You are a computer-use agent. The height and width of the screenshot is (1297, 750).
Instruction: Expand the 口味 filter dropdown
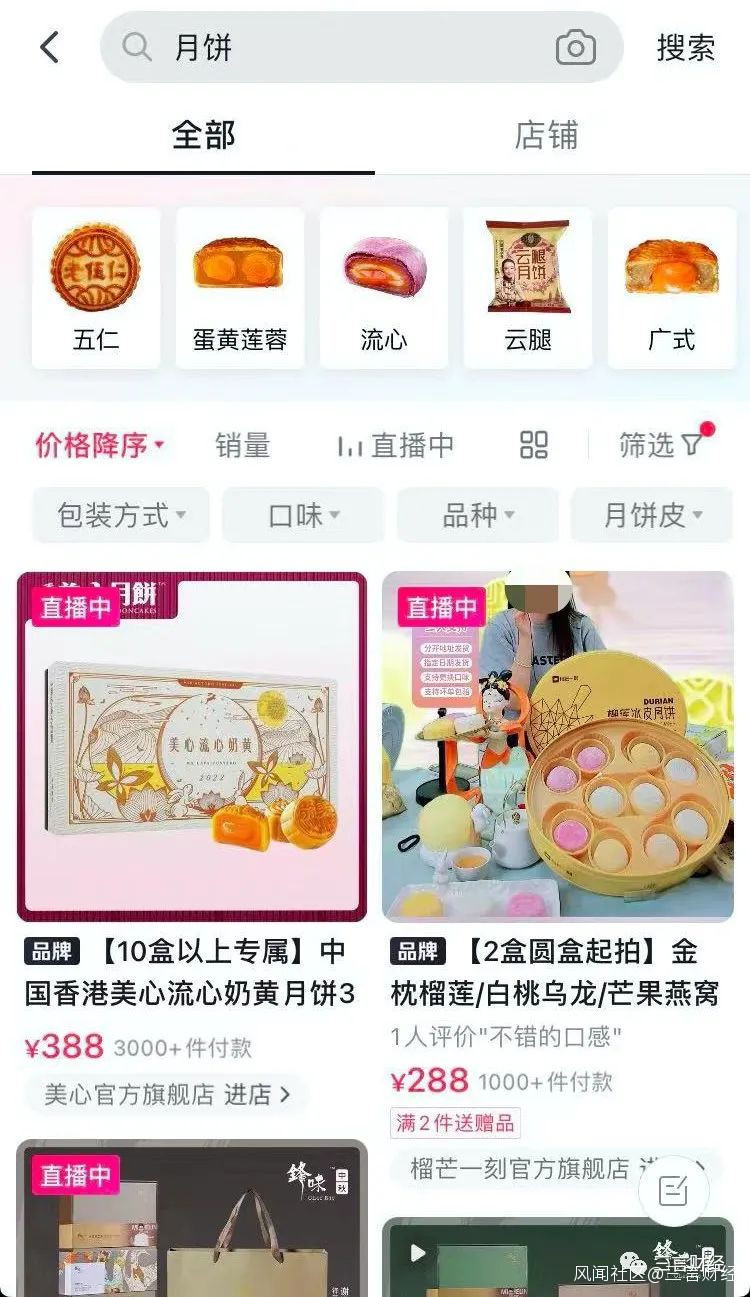(303, 516)
